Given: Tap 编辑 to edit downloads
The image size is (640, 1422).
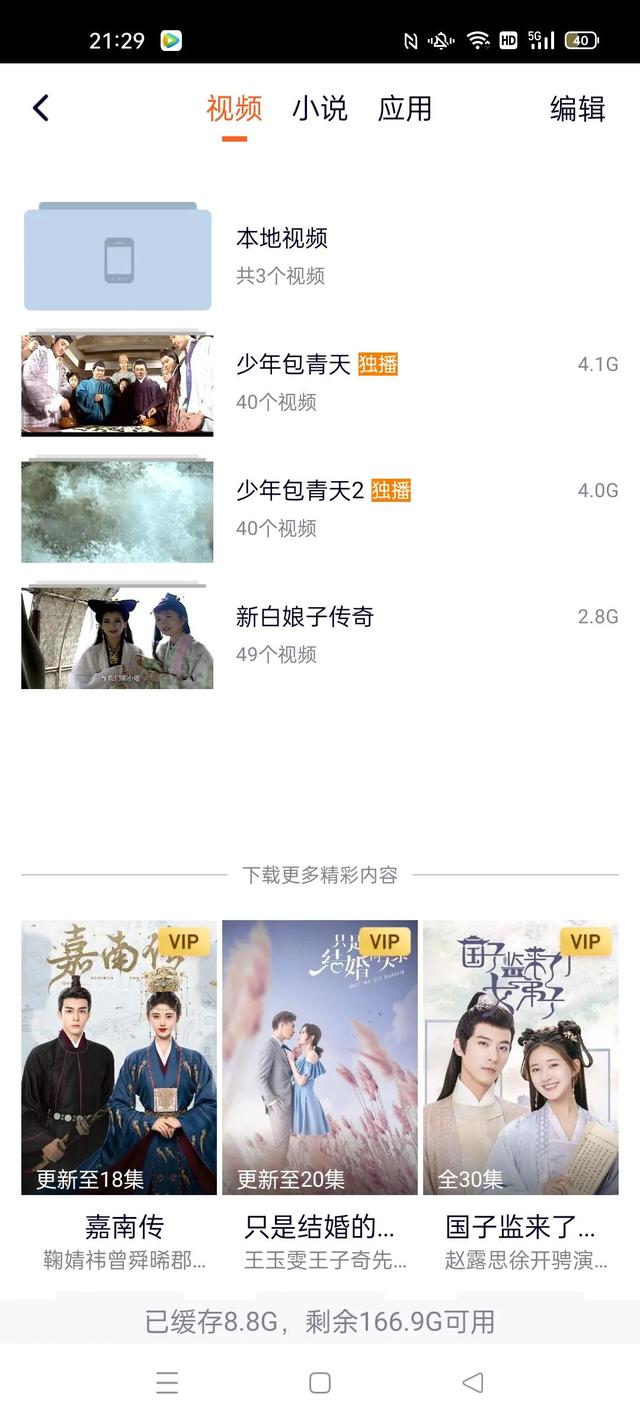Looking at the screenshot, I should click(577, 108).
